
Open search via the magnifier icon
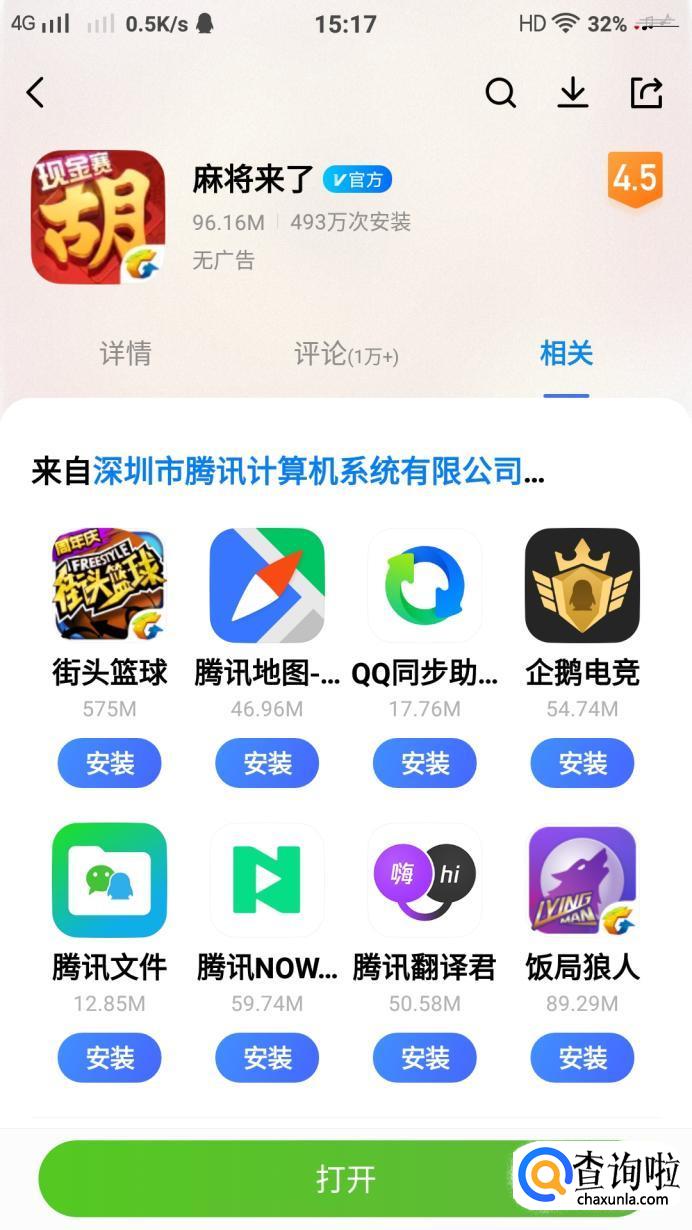[x=500, y=93]
